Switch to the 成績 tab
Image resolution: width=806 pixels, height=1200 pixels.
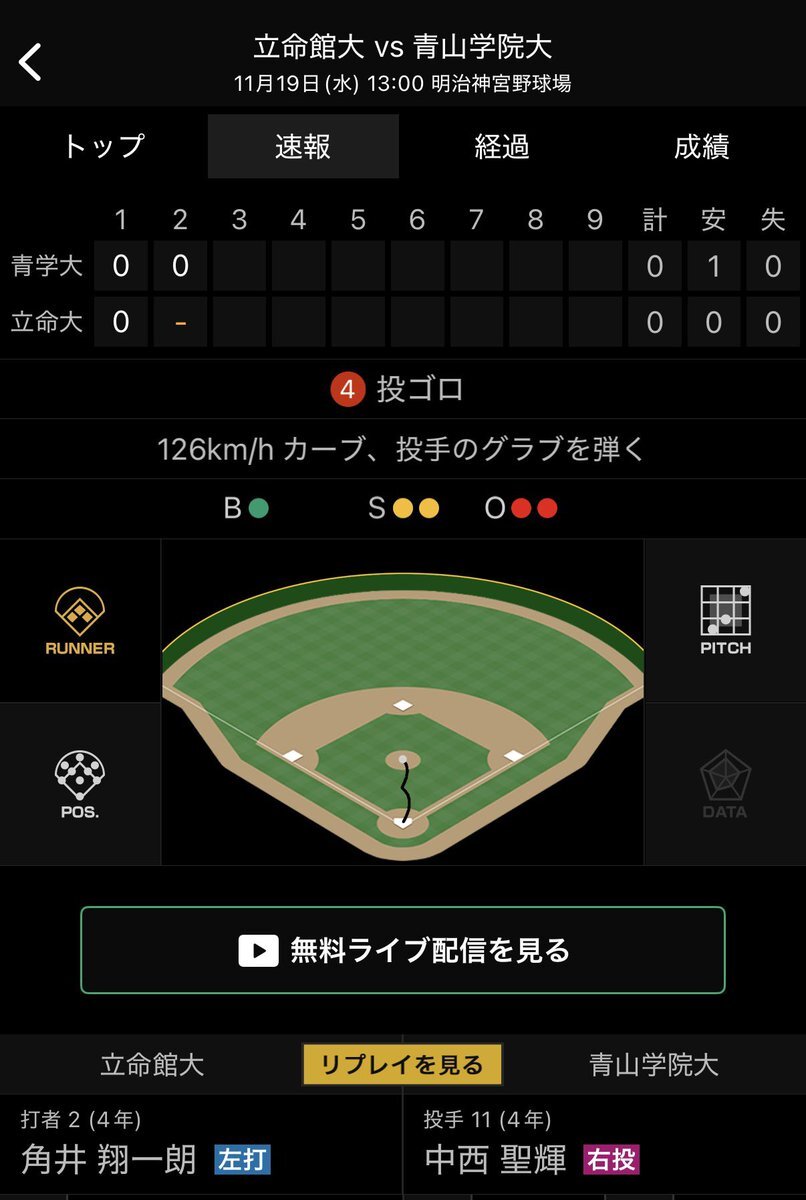pyautogui.click(x=701, y=147)
